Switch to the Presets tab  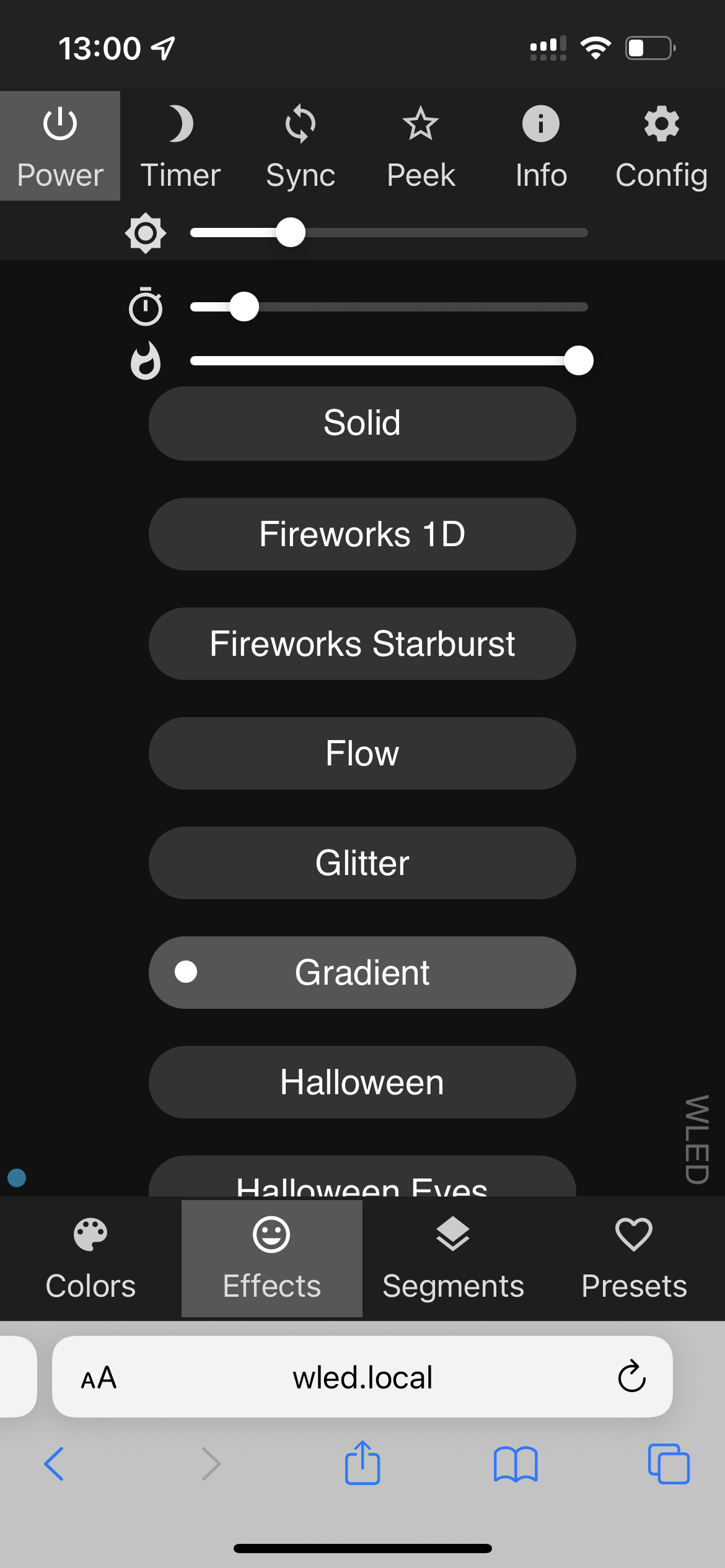[x=634, y=1258]
